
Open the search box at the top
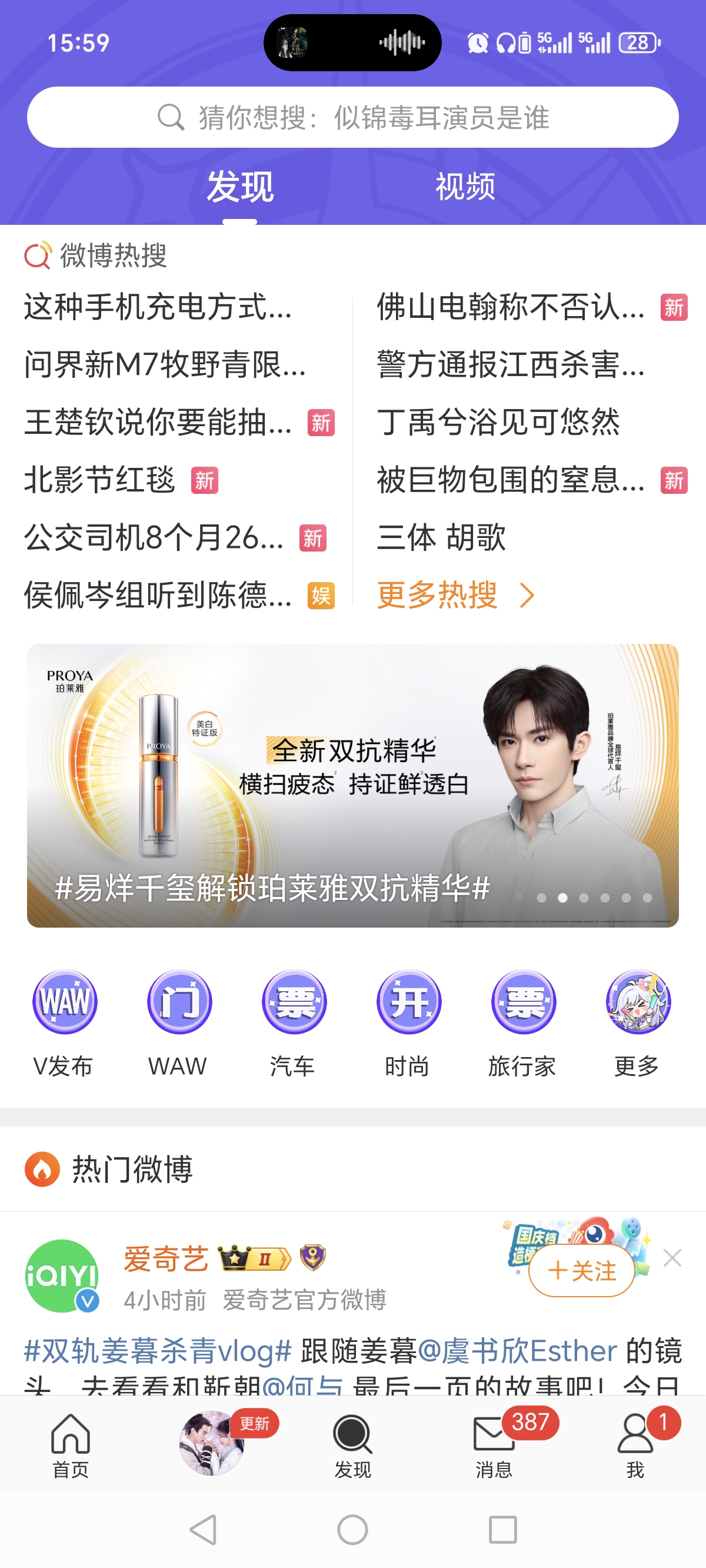[353, 117]
